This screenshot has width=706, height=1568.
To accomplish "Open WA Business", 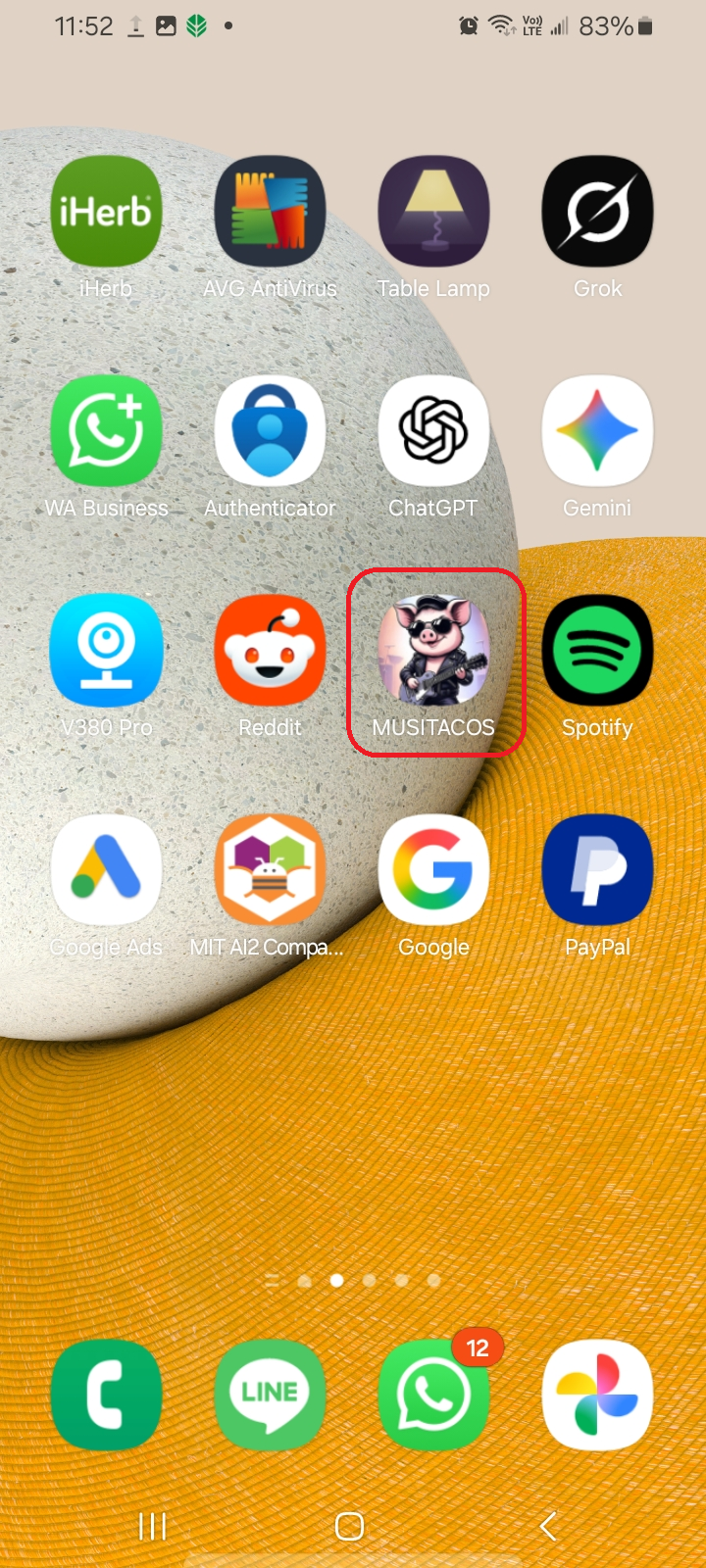I will (106, 431).
